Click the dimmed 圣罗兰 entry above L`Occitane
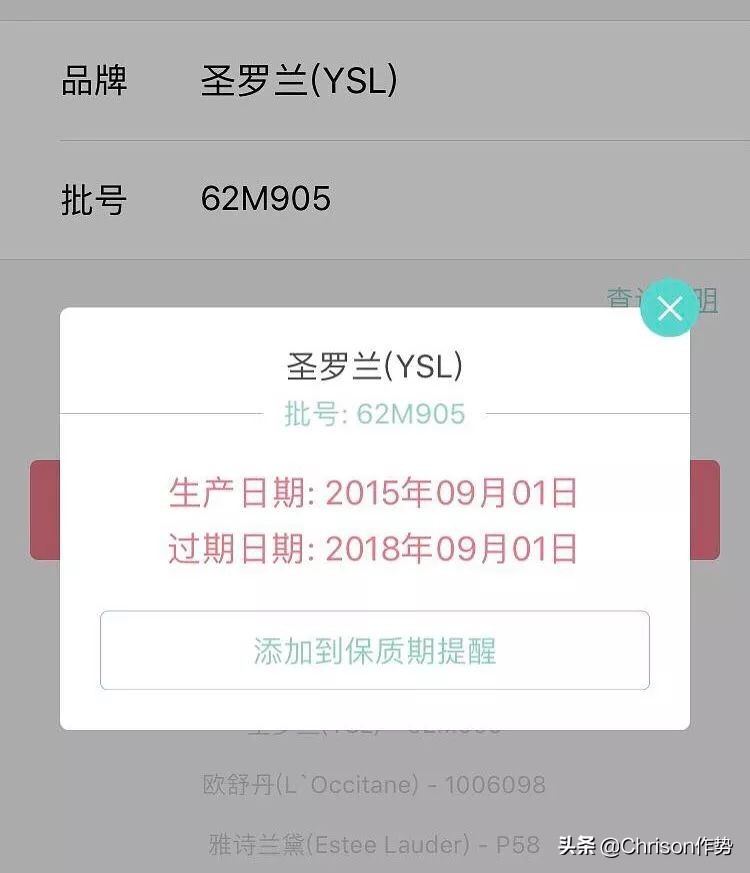This screenshot has width=750, height=873. click(x=374, y=729)
